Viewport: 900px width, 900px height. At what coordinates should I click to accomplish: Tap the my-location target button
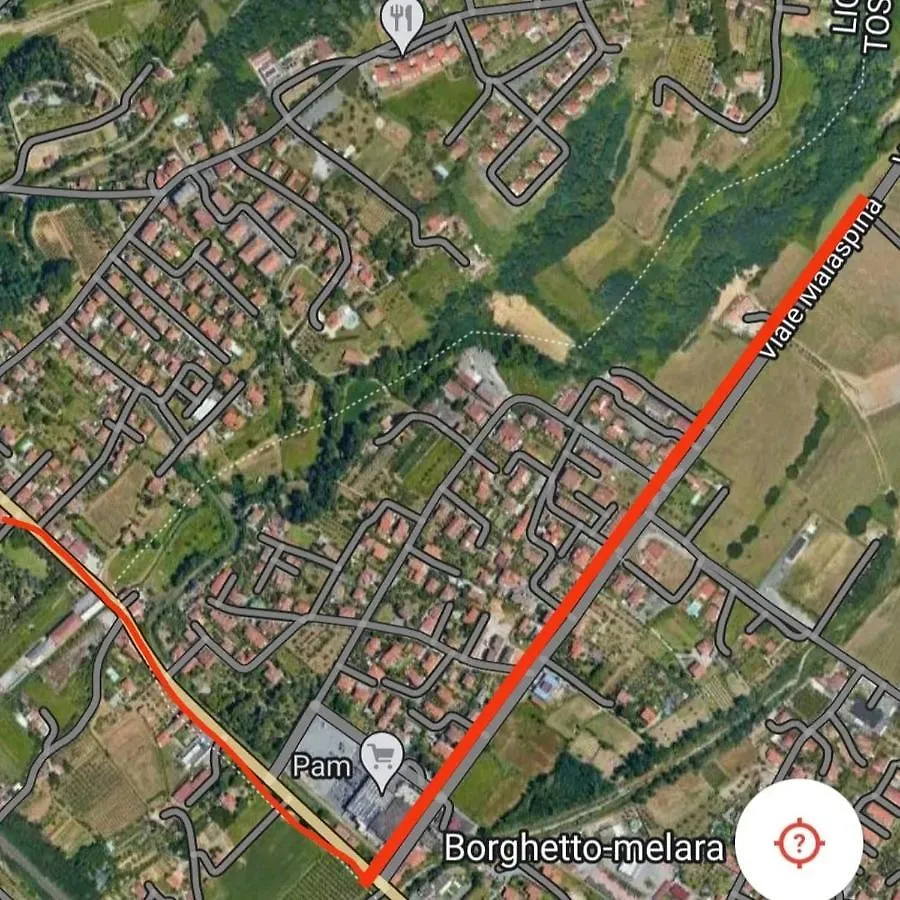[798, 842]
